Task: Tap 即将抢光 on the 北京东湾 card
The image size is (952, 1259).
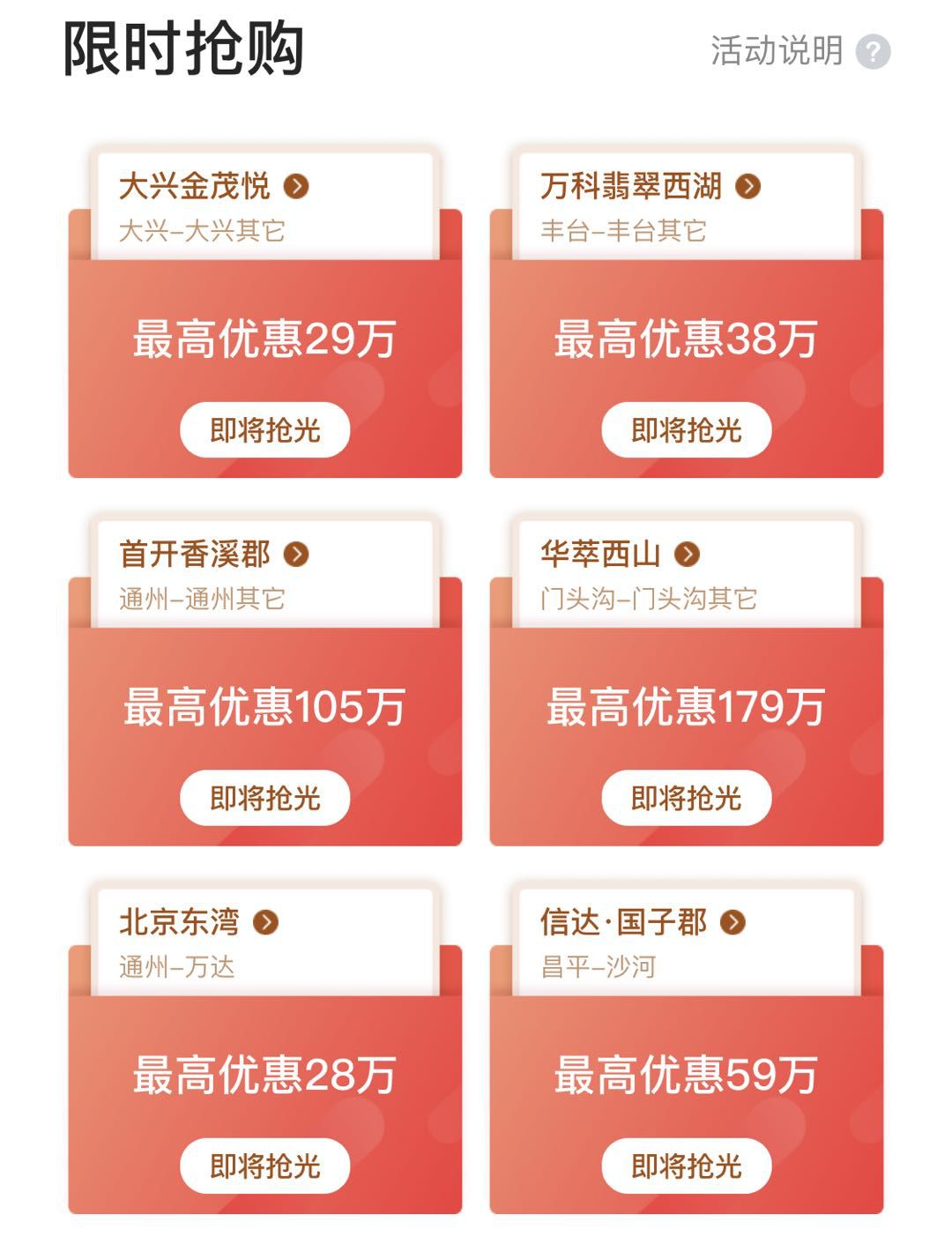Action: point(264,1166)
